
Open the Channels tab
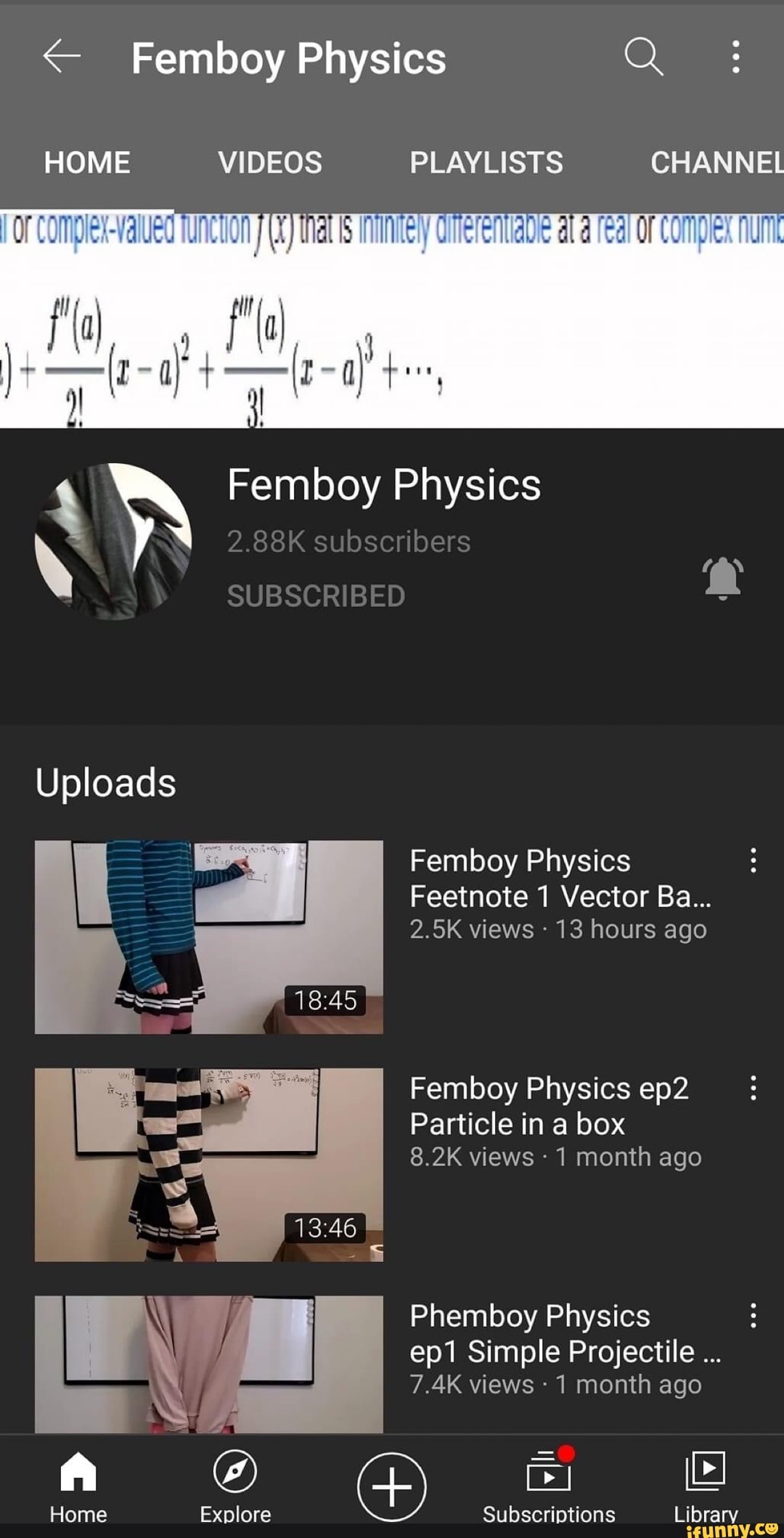[715, 163]
